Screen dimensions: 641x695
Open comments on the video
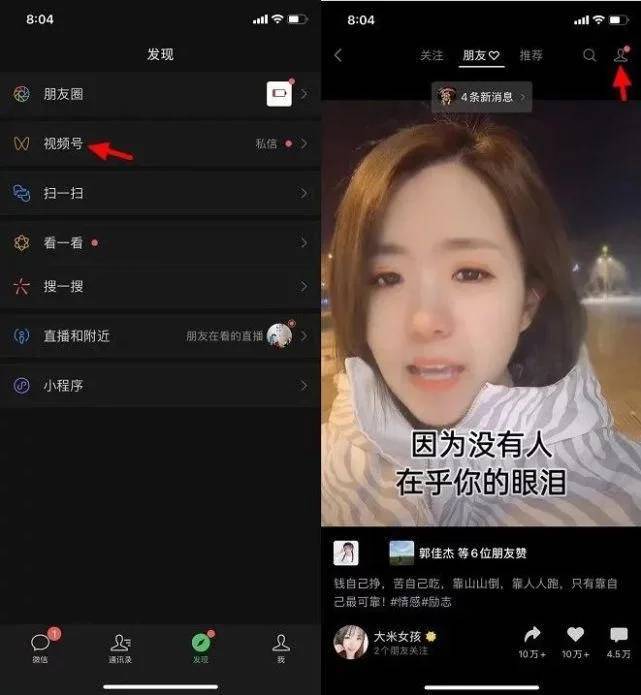618,637
